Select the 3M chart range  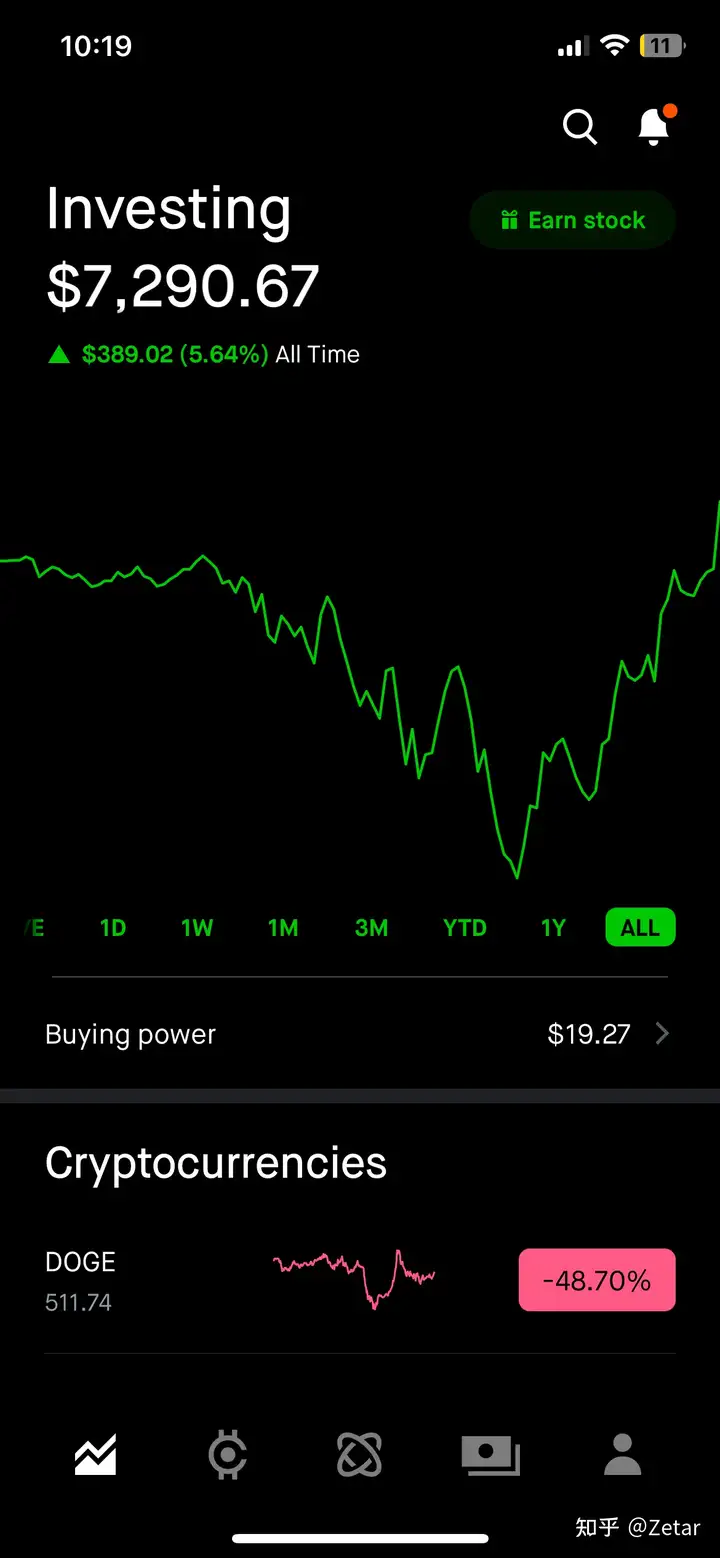371,928
